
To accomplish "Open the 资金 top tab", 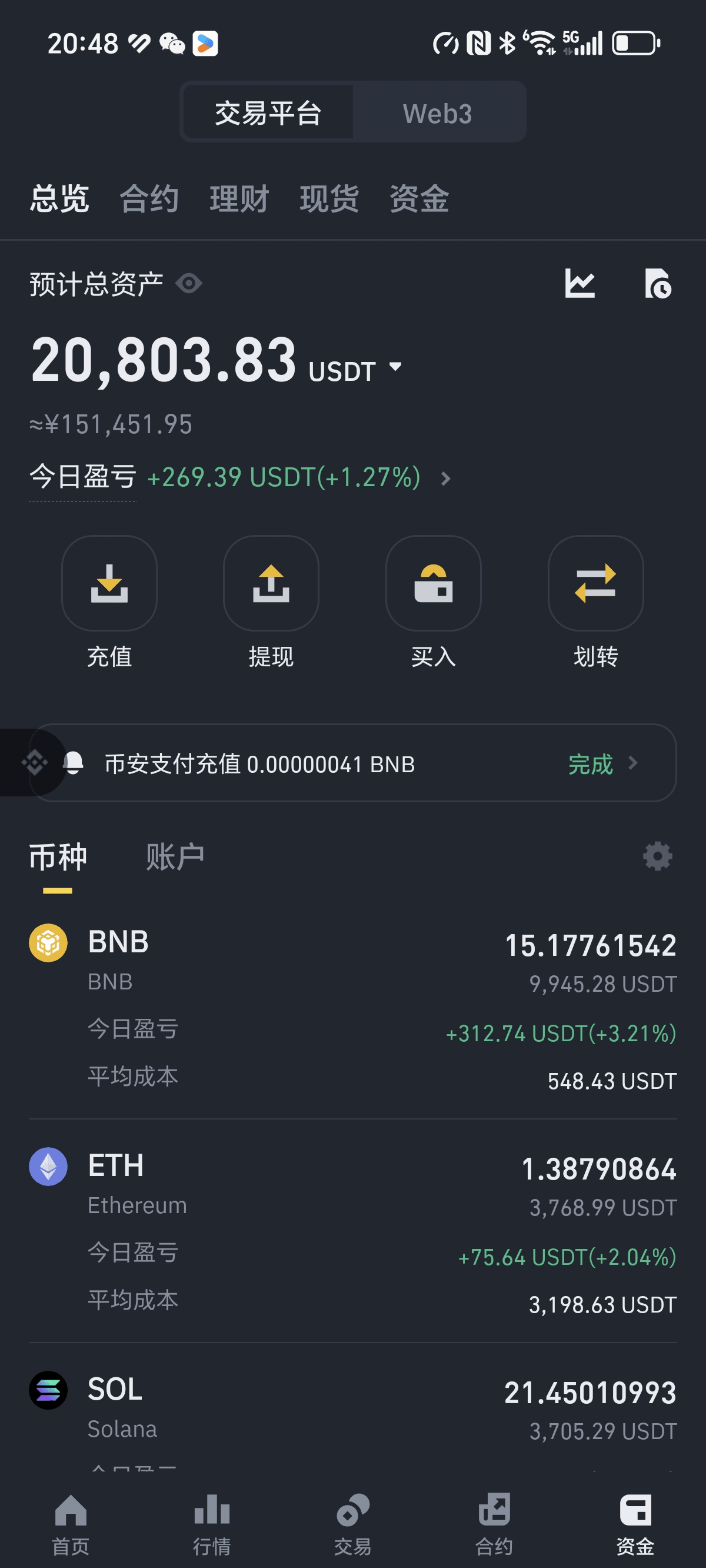I will [419, 198].
